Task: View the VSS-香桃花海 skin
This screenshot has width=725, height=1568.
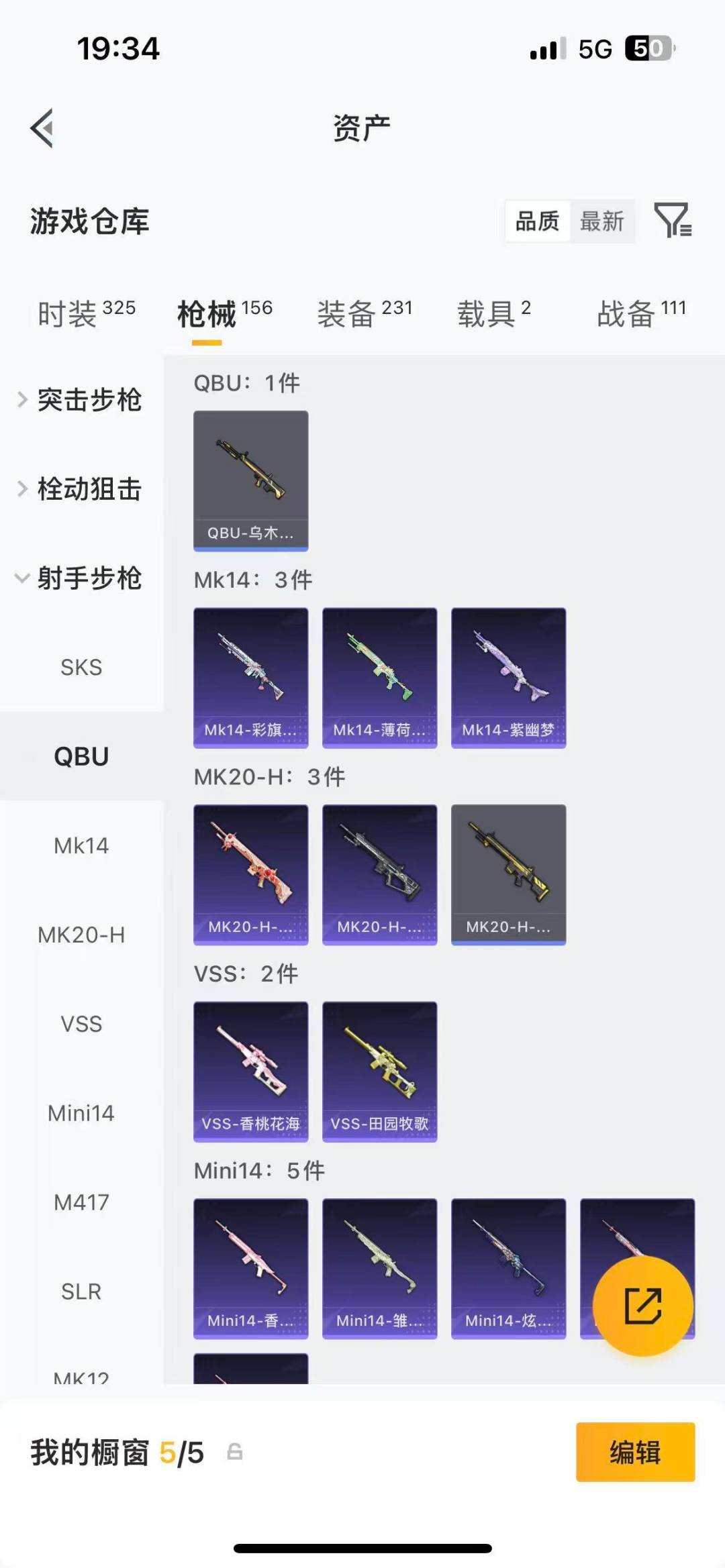Action: coord(251,1072)
